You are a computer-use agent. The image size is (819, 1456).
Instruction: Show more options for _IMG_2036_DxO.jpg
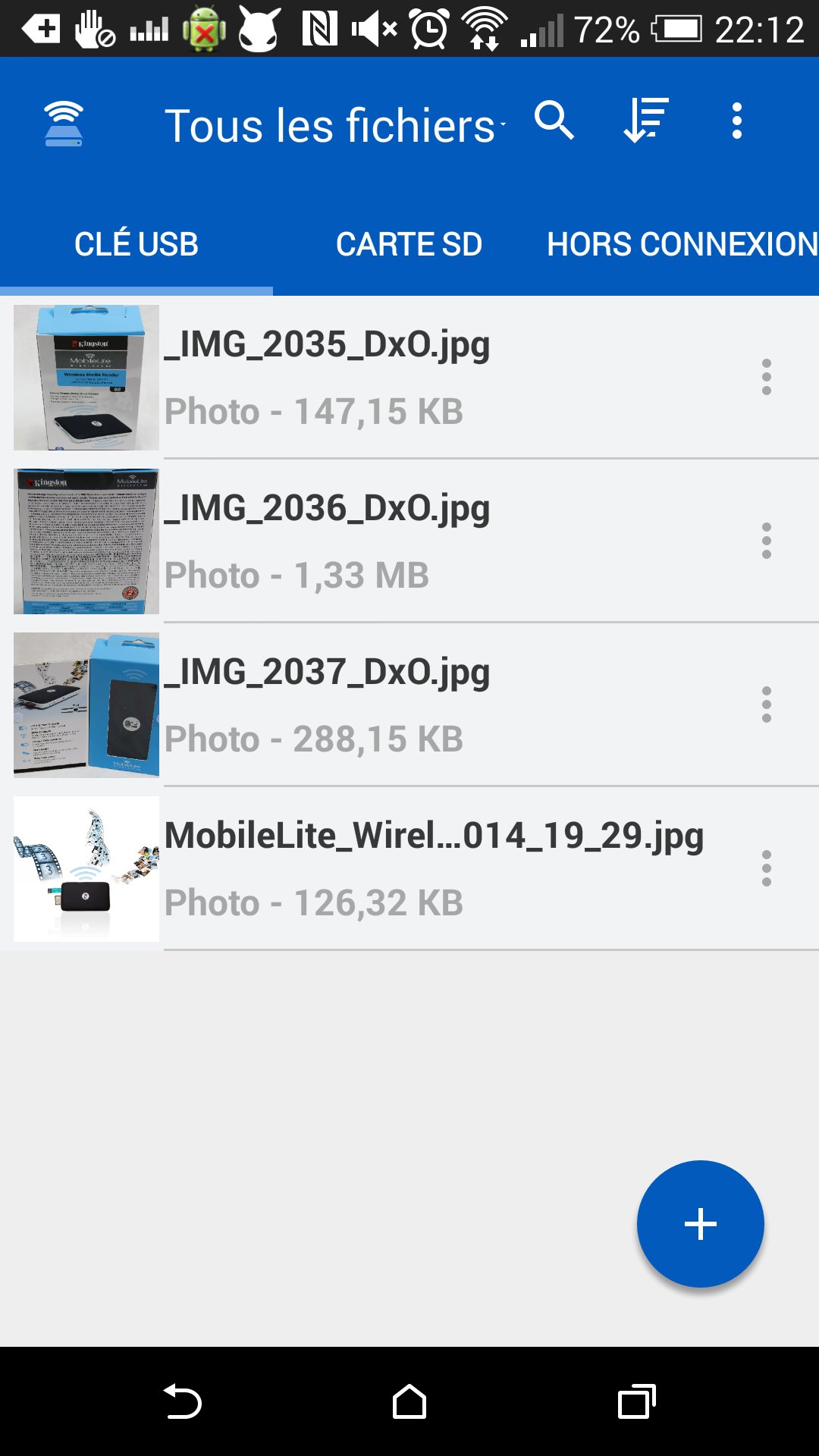[767, 541]
